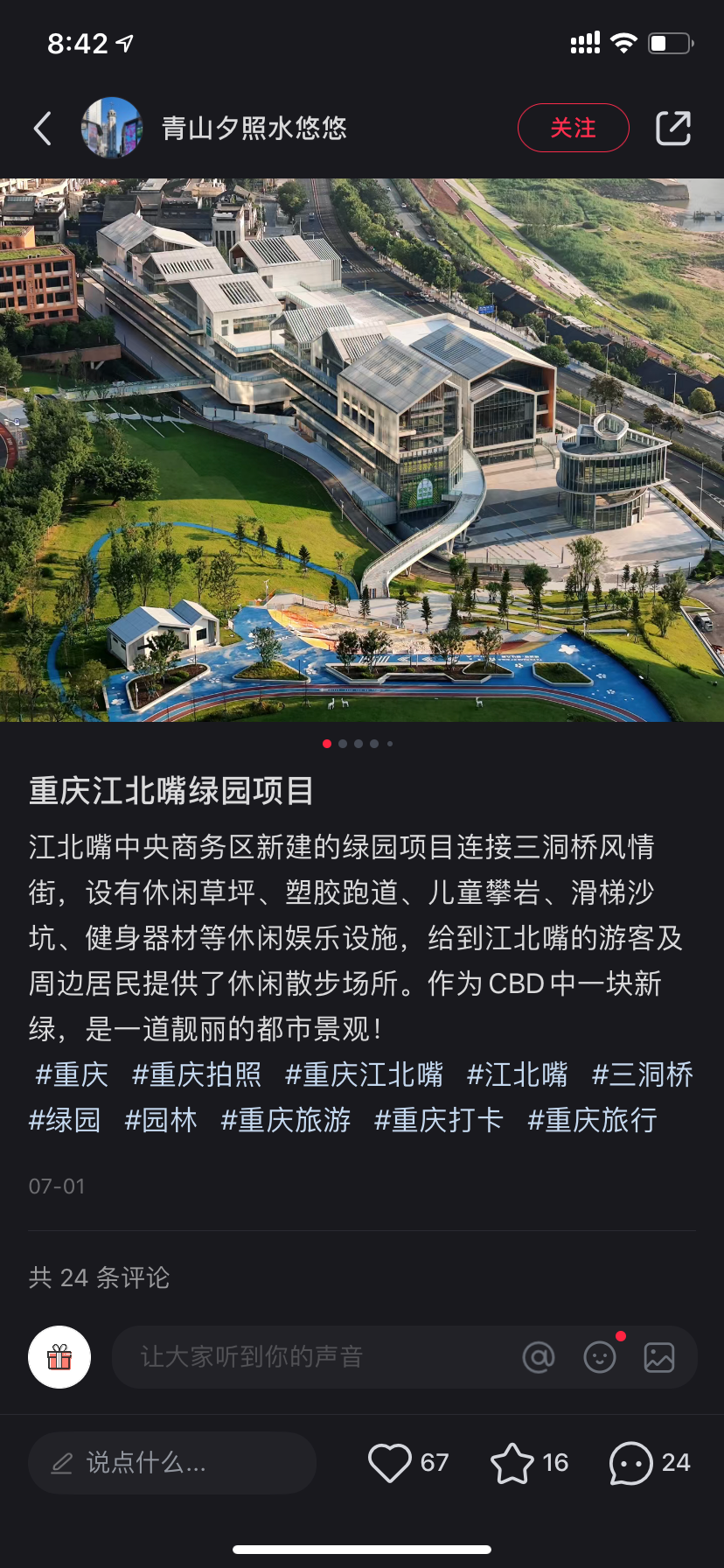Open the #园林 hashtag
The image size is (724, 1568).
click(161, 1120)
